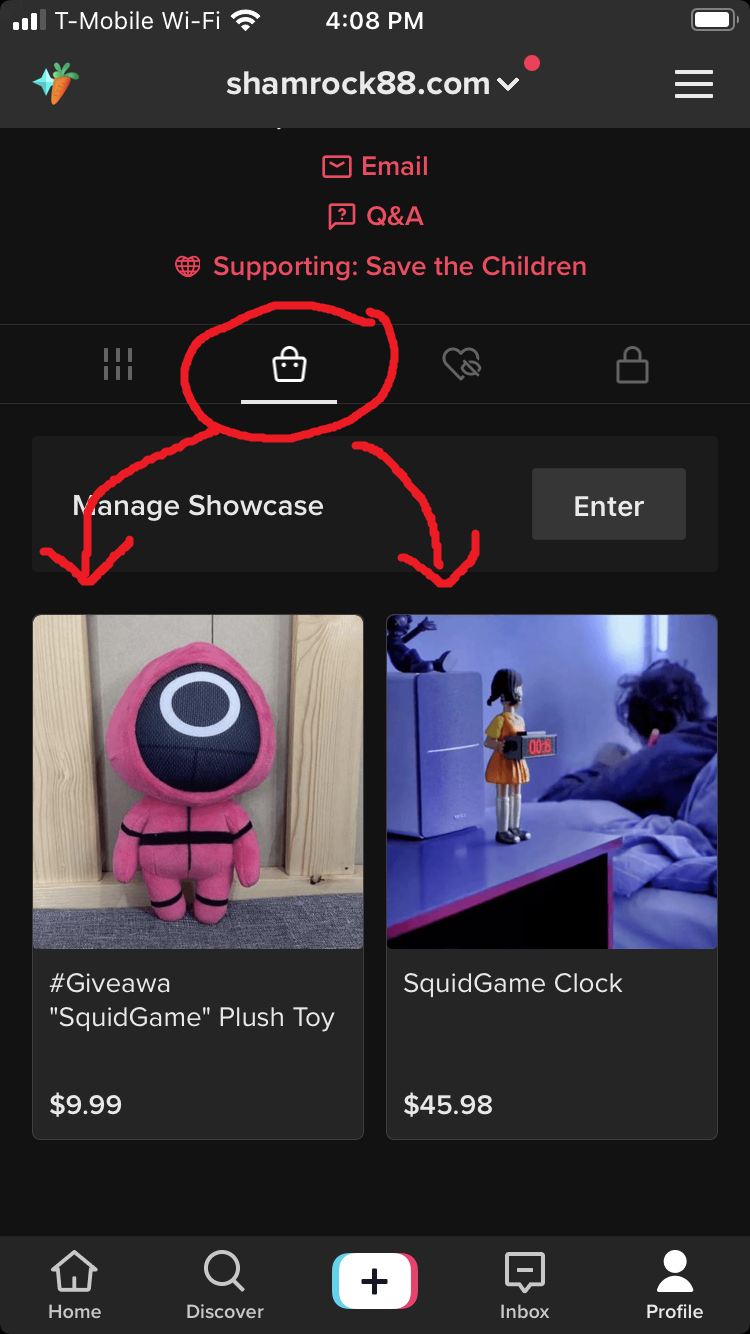Switch to the videos grid tab

click(117, 364)
